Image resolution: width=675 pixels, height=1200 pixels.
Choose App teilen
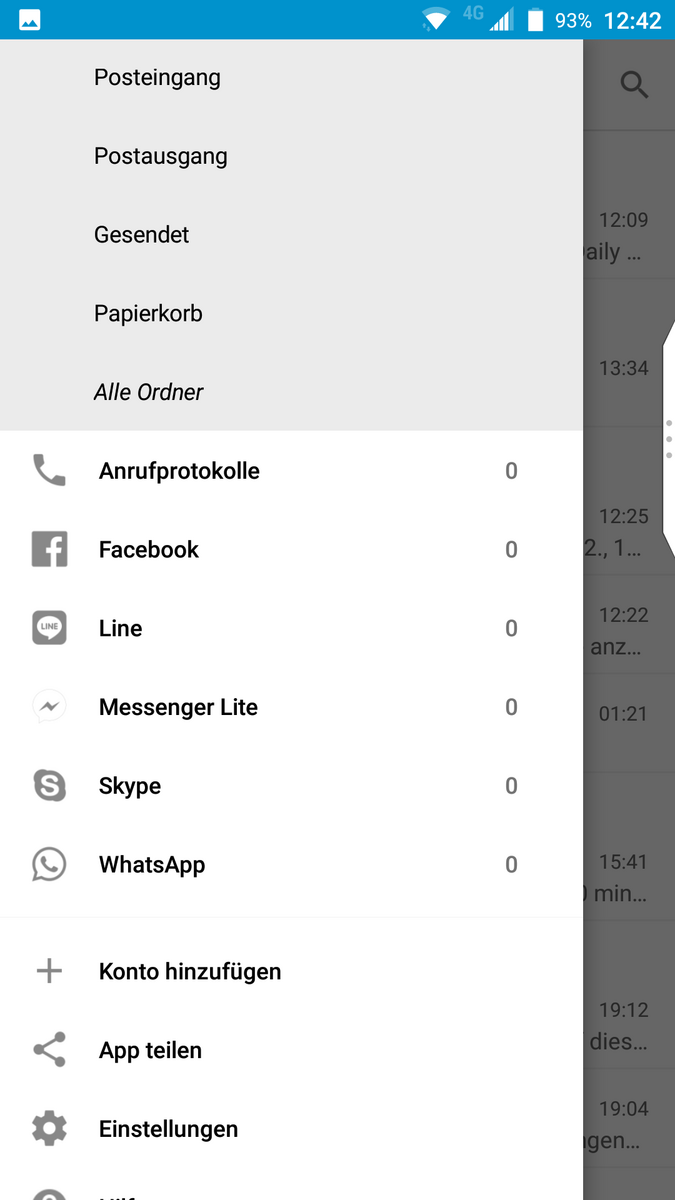150,1051
